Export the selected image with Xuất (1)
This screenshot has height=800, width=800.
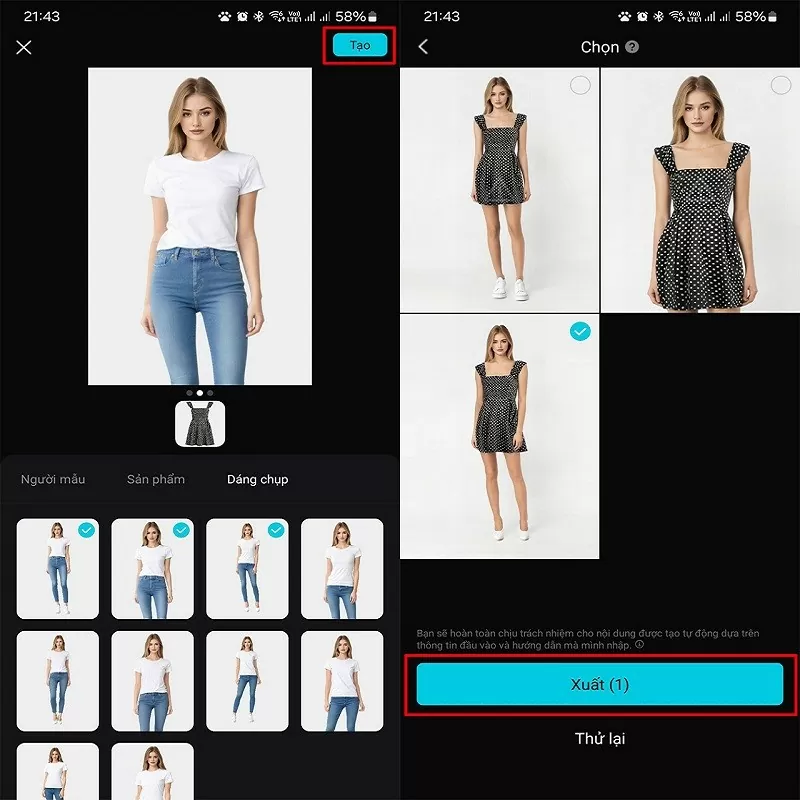[599, 685]
